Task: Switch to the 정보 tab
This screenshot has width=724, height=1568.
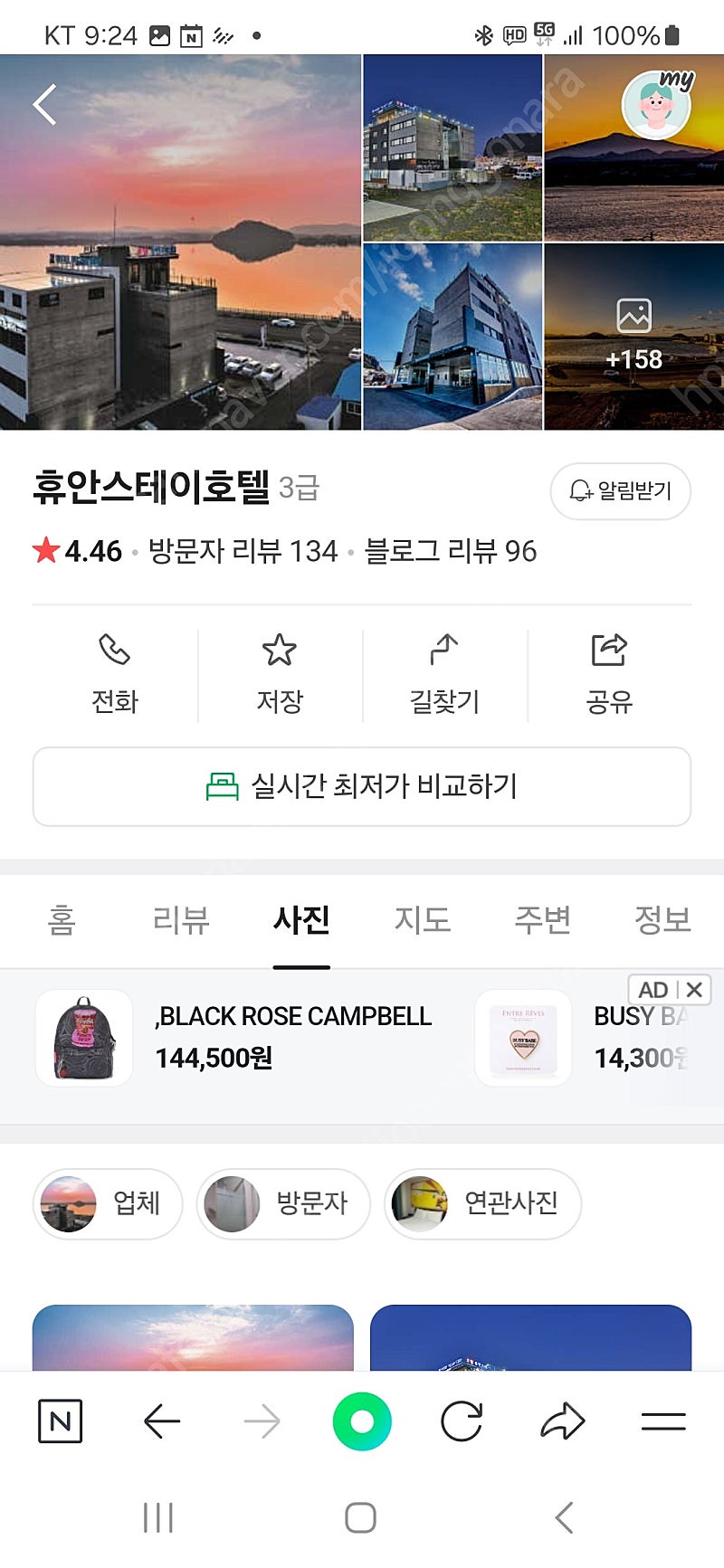Action: (662, 920)
